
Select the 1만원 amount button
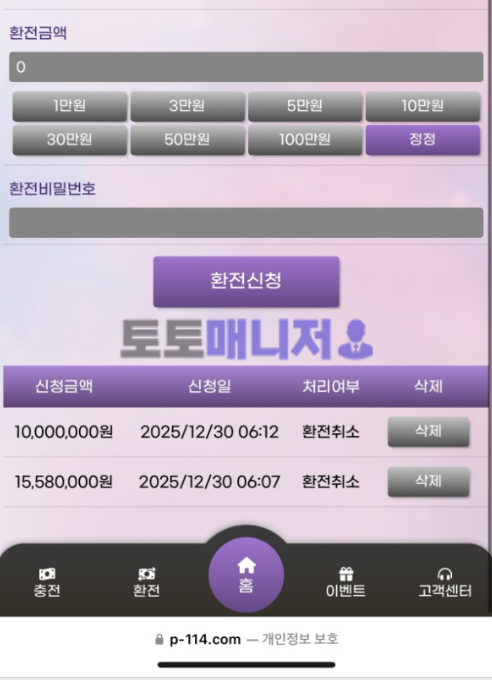coord(69,106)
